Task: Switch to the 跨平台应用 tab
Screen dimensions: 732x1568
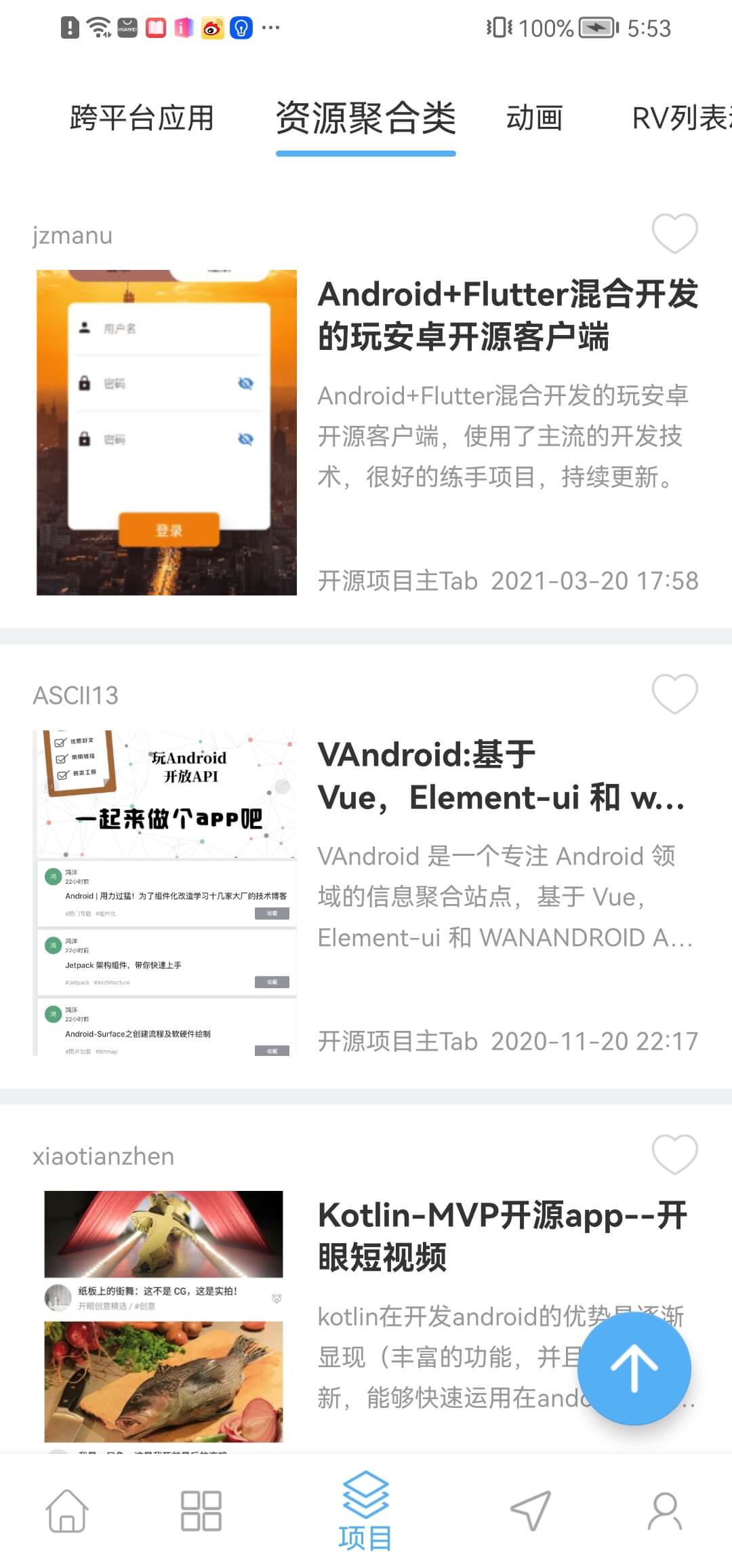Action: [x=142, y=118]
